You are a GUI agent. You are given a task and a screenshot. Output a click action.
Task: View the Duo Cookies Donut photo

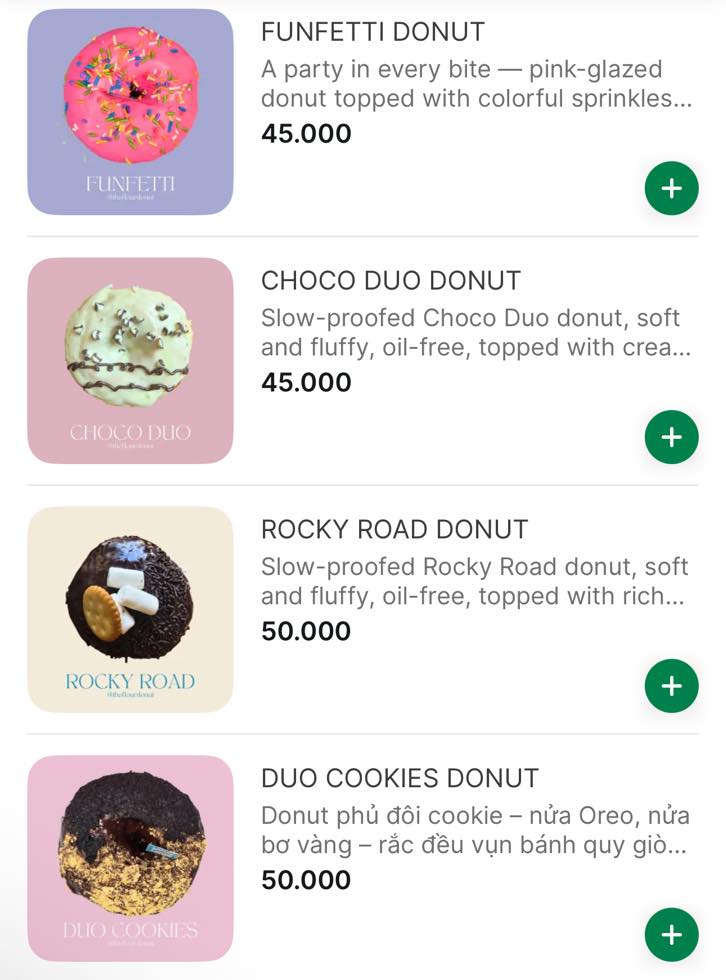click(130, 858)
